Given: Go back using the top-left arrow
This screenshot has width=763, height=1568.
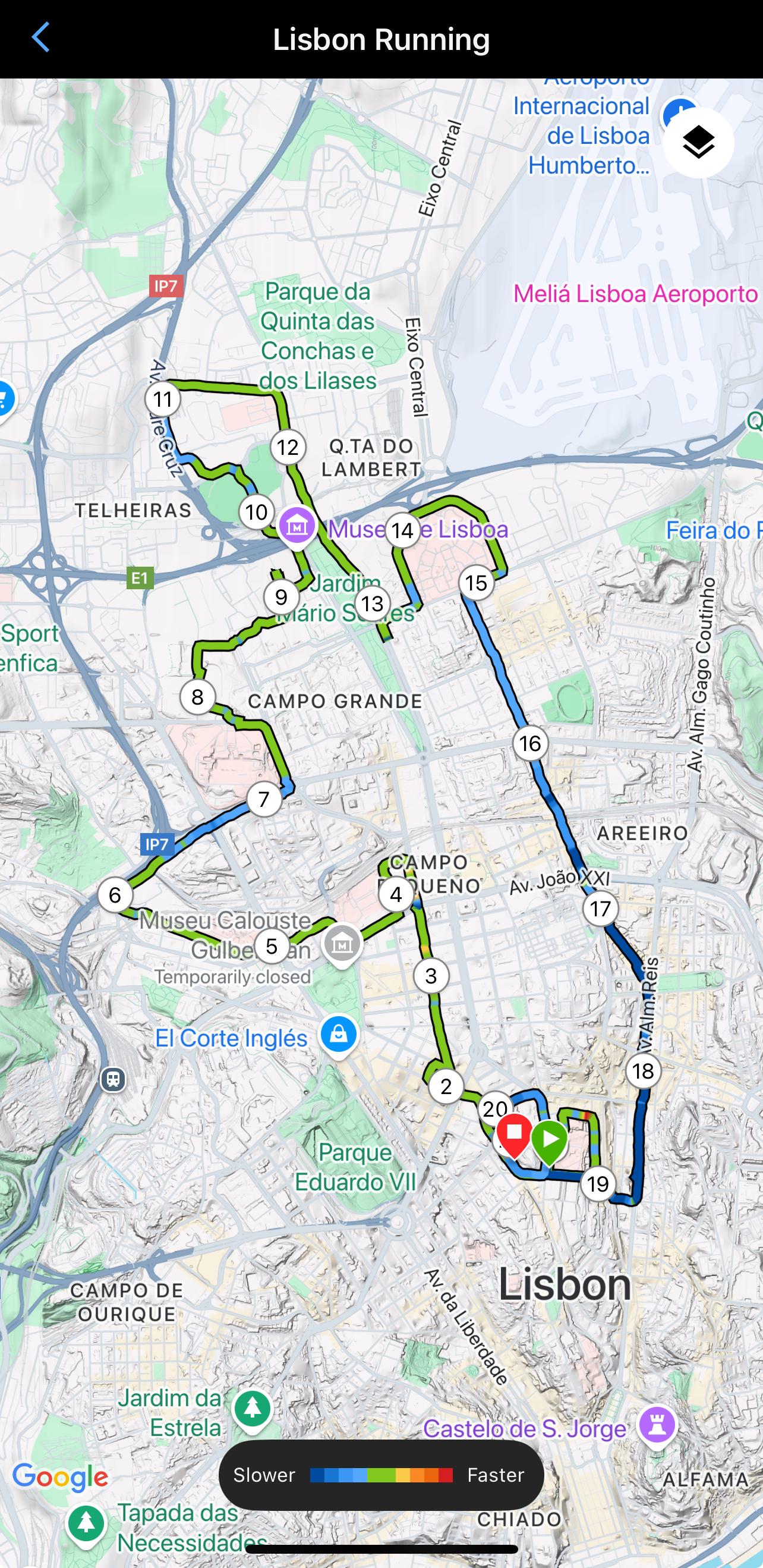Looking at the screenshot, I should click(x=40, y=37).
